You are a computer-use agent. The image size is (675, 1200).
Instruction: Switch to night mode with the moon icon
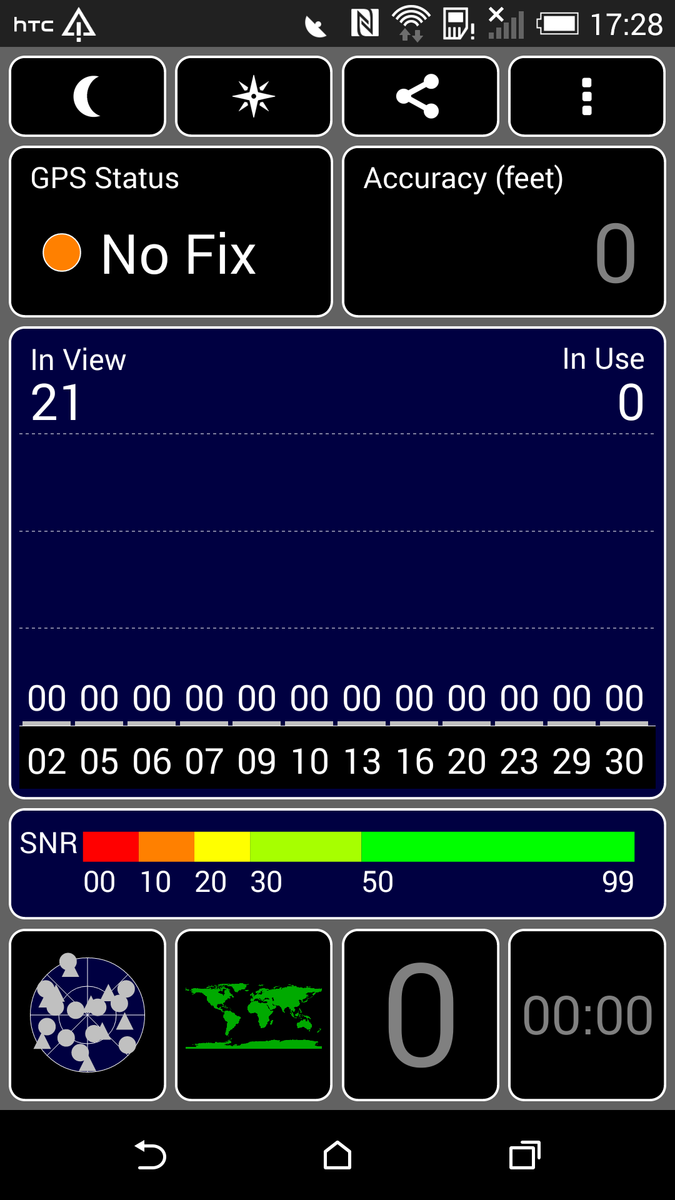pos(87,96)
